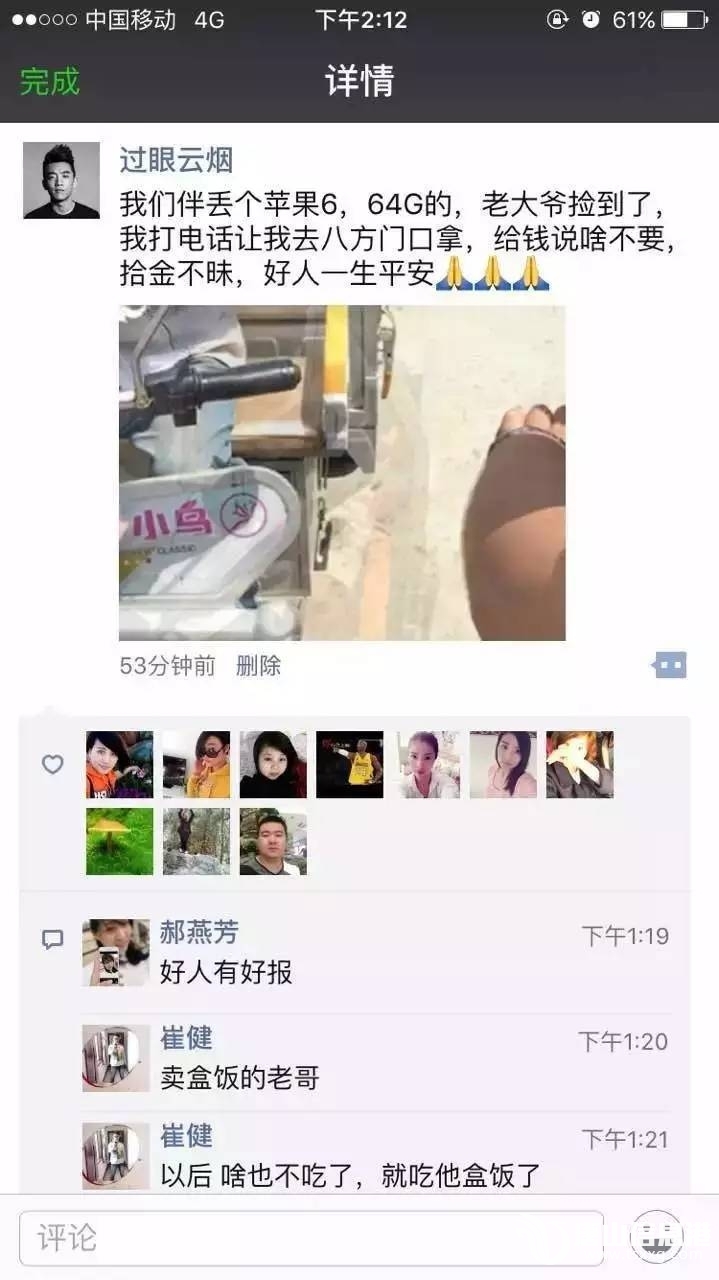Tap 完成 to close the details
The image size is (719, 1280).
pyautogui.click(x=49, y=81)
